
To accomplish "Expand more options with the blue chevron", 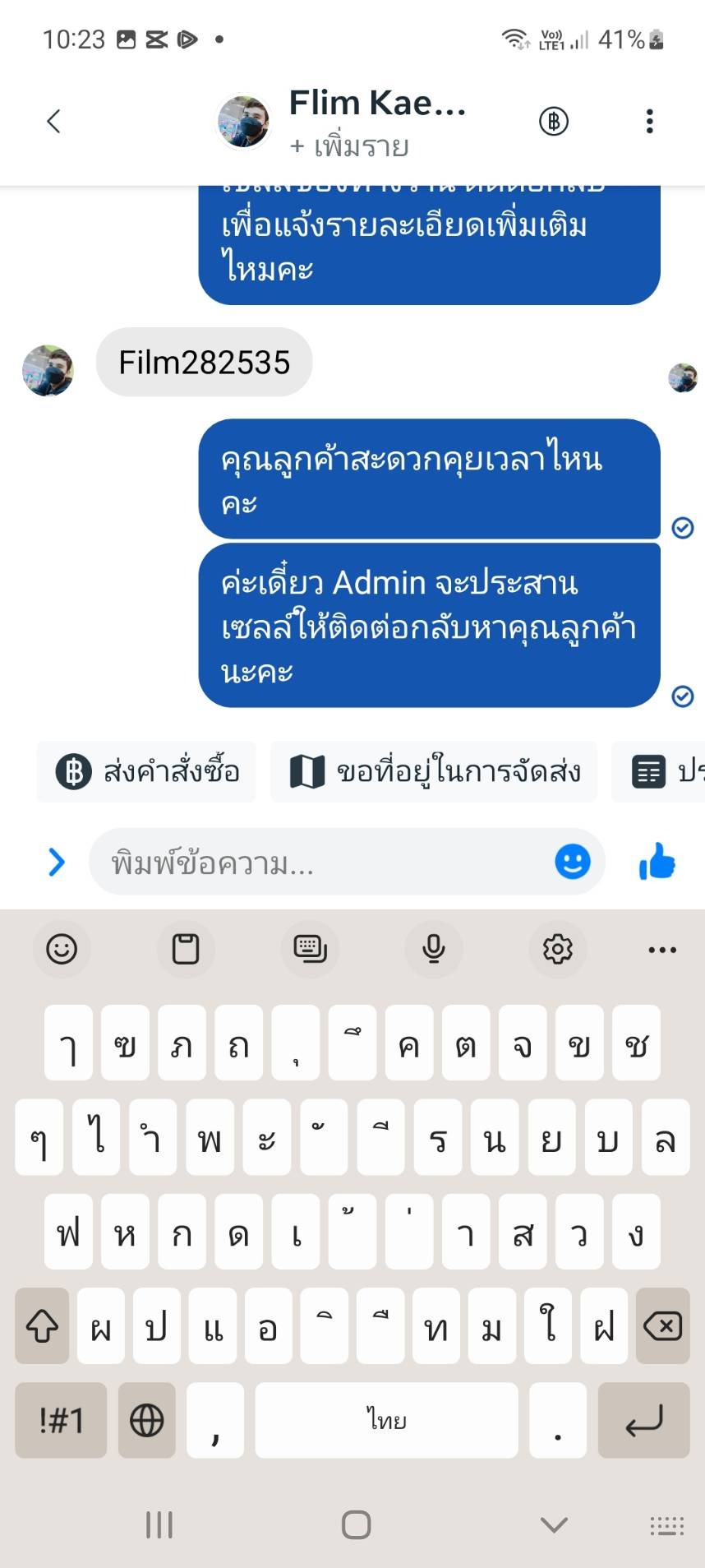I will pos(56,862).
